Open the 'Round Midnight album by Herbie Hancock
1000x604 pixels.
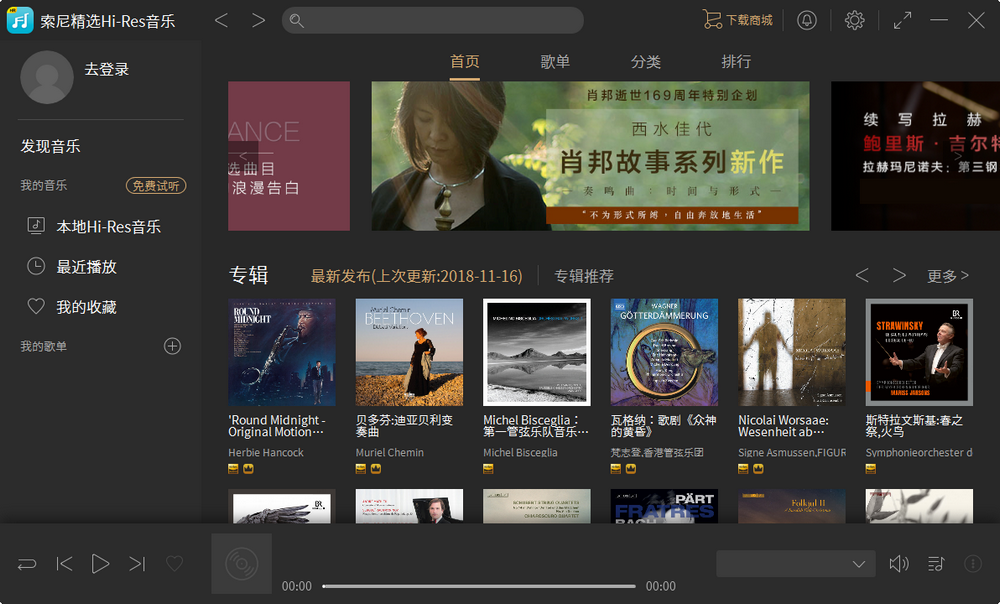coord(282,352)
